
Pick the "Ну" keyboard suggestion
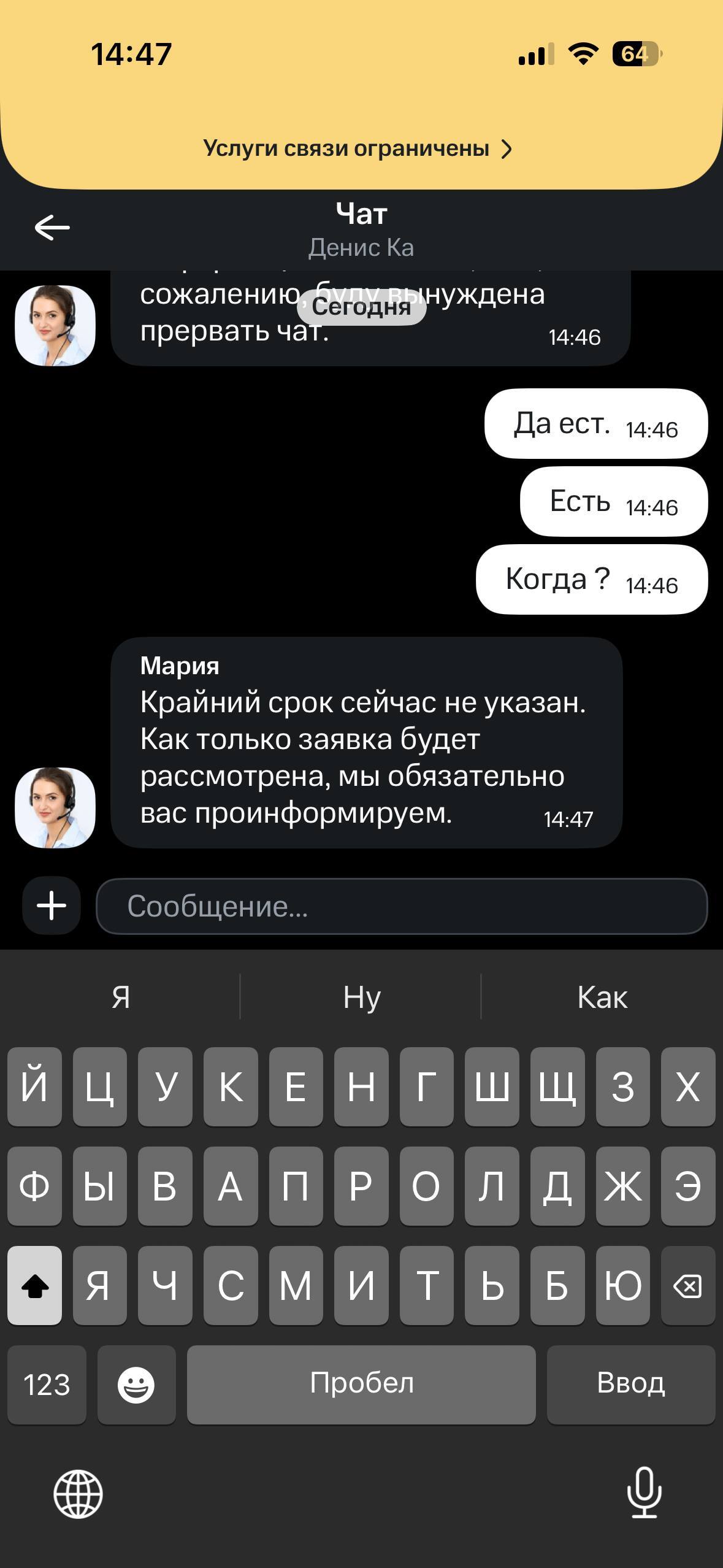coord(361,997)
